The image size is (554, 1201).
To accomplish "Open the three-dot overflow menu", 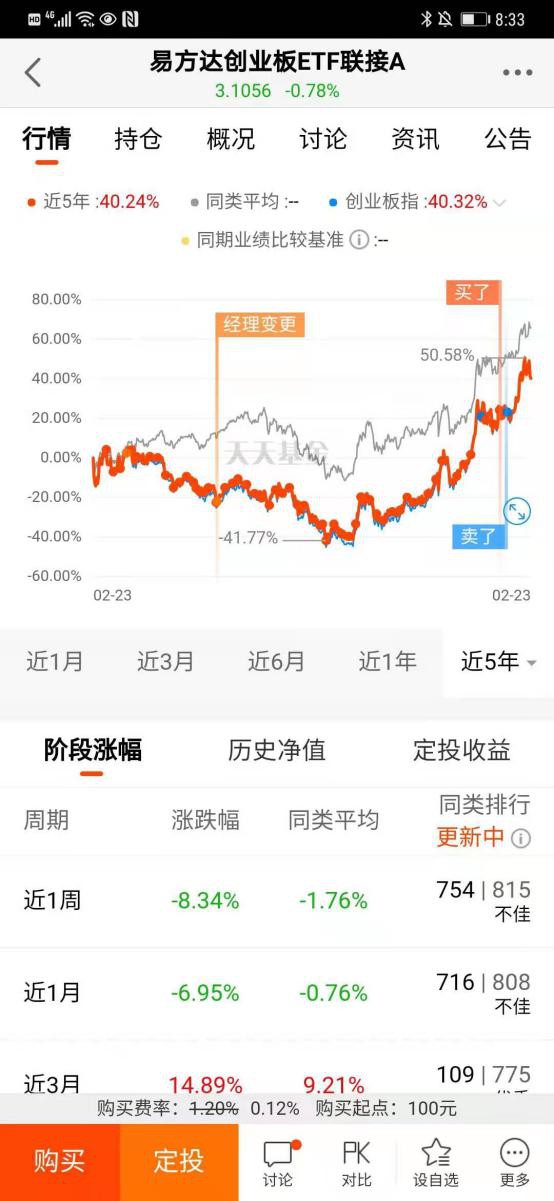I will coord(517,73).
